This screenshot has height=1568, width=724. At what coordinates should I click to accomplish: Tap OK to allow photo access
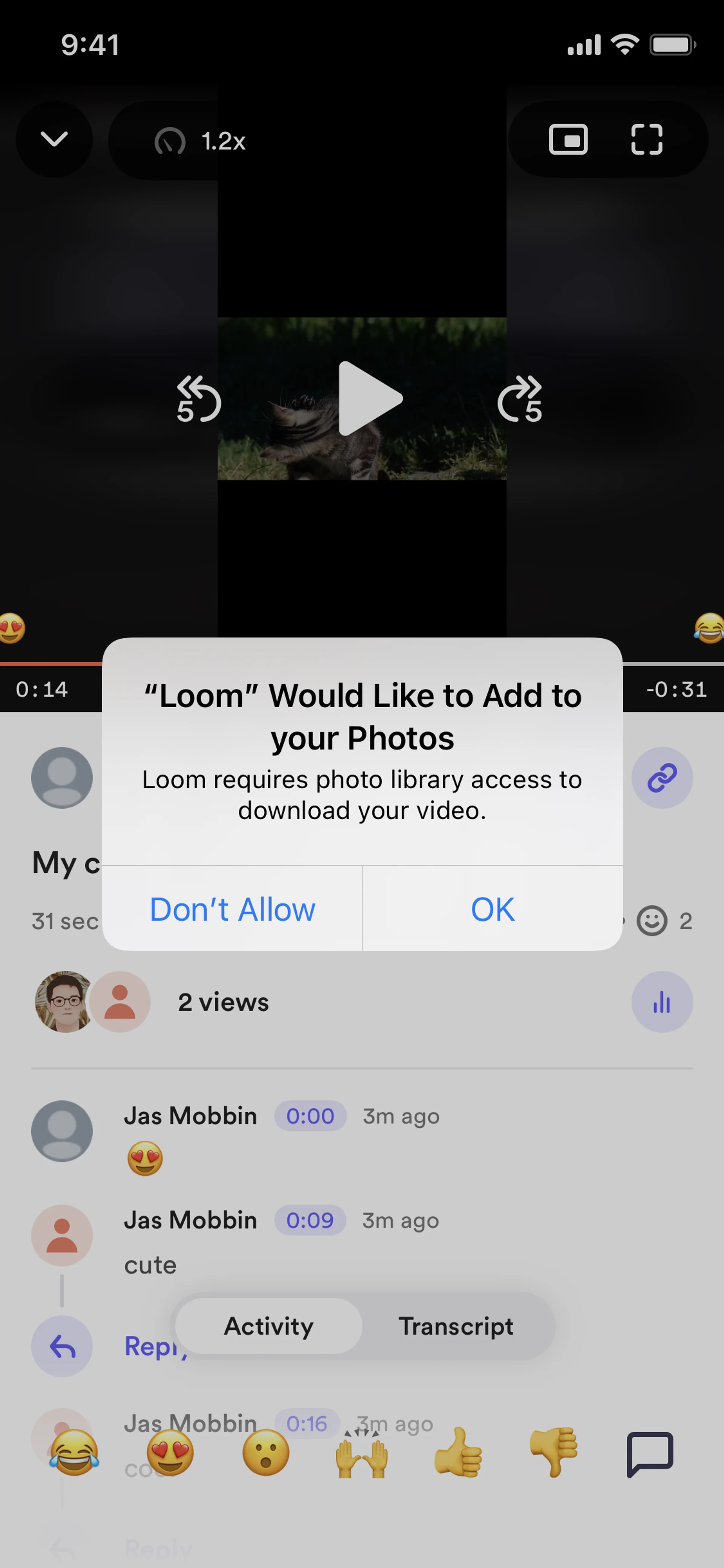tap(492, 909)
